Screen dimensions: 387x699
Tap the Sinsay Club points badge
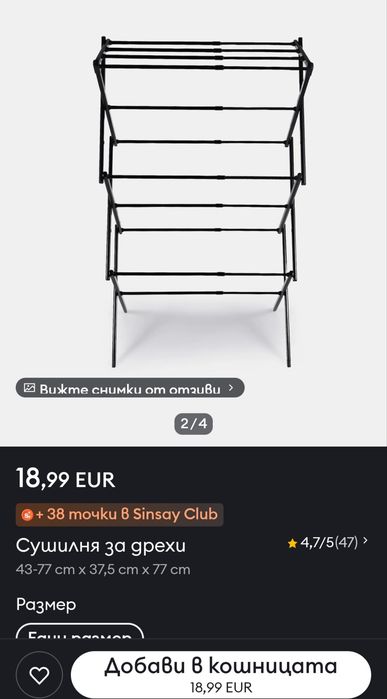pos(119,514)
